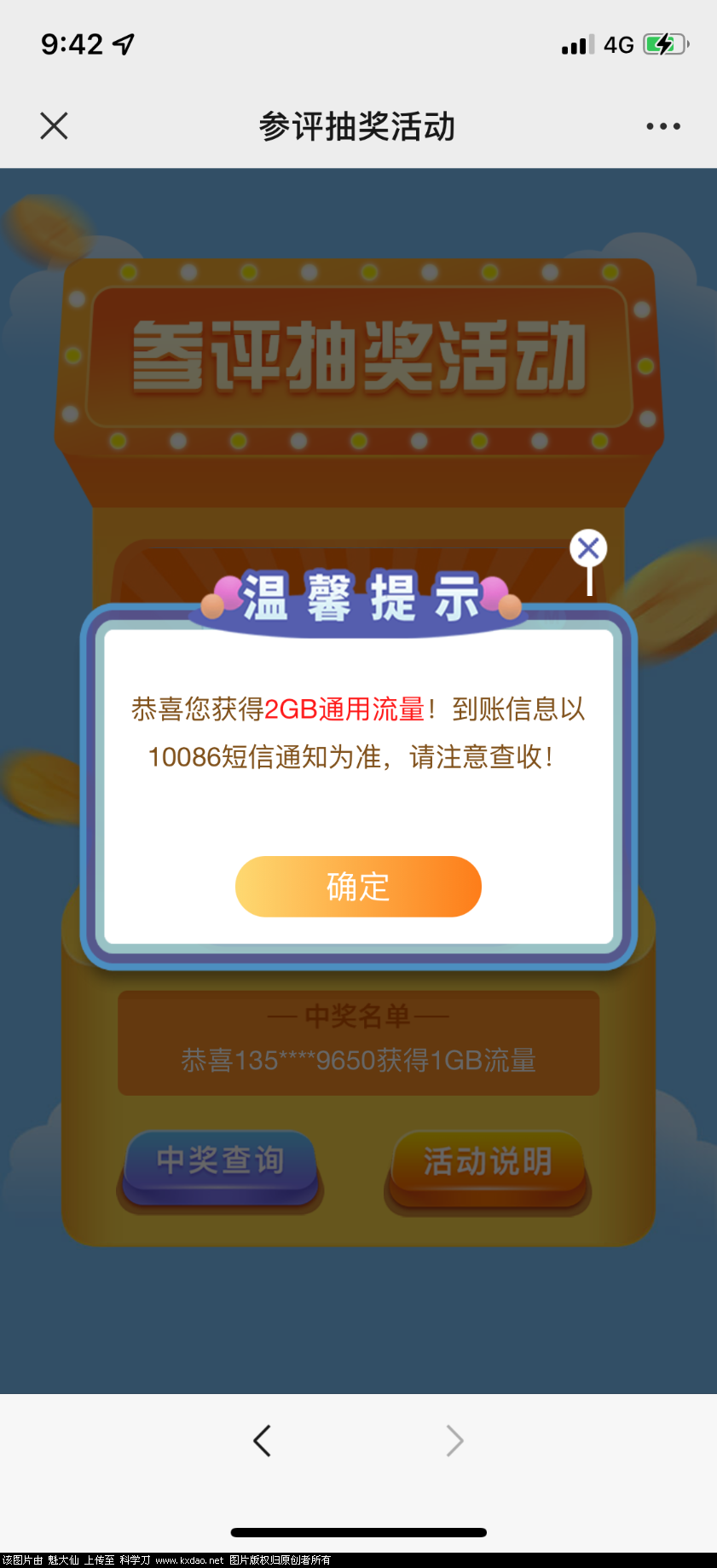Open 中奖查询 to check winnings
717x1568 pixels.
(220, 1161)
